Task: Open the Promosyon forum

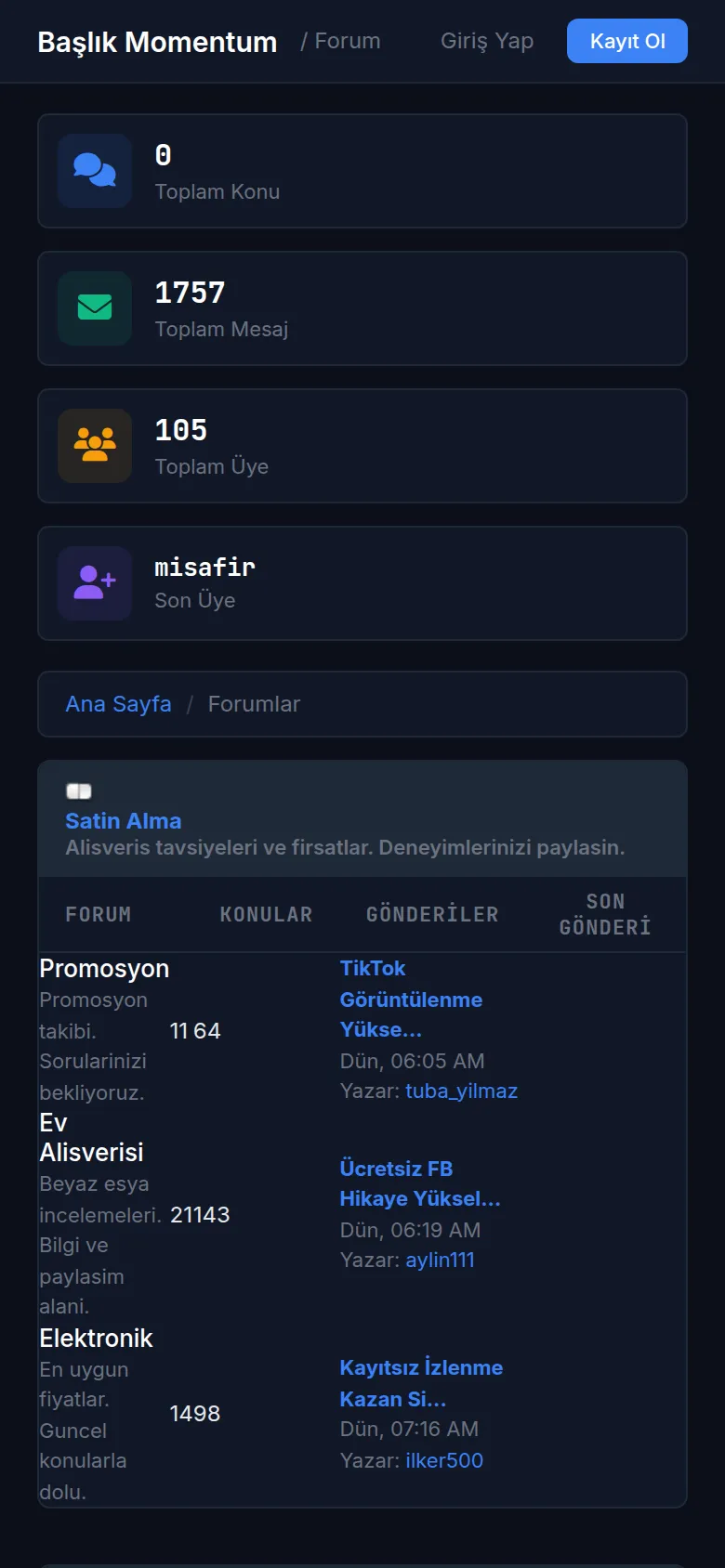Action: coord(104,969)
